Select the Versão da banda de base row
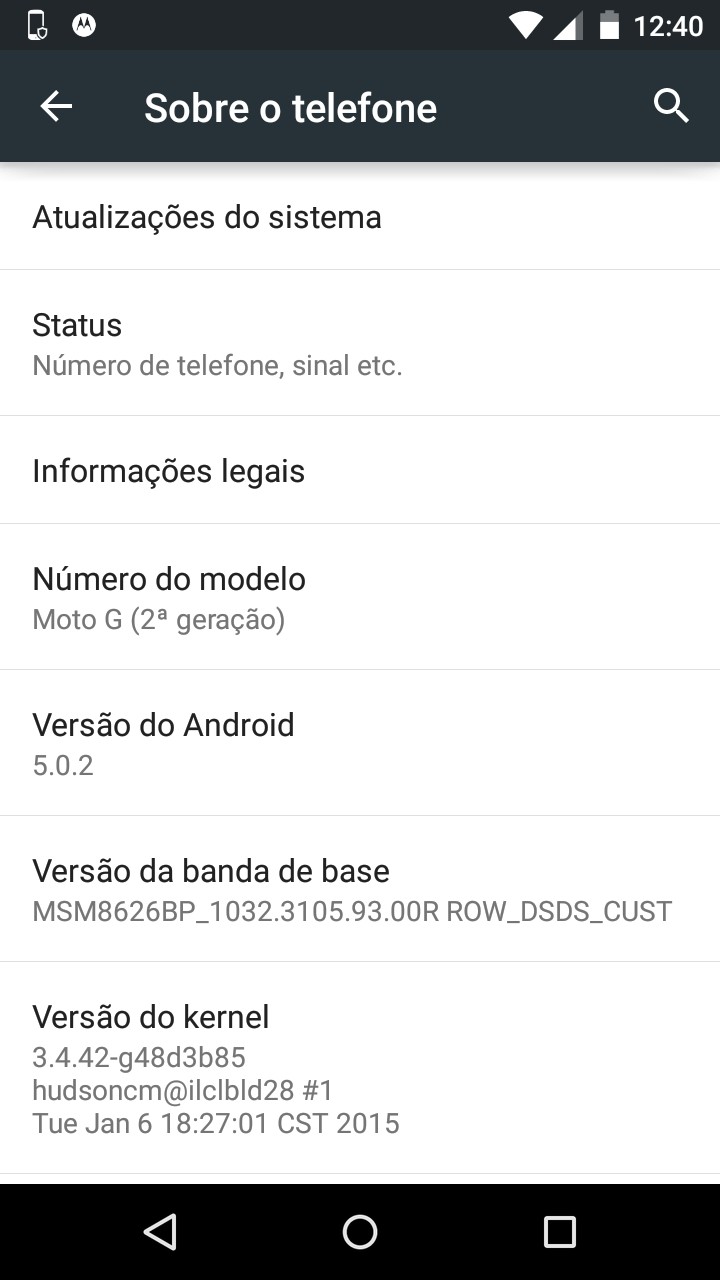Viewport: 720px width, 1280px height. 360,889
